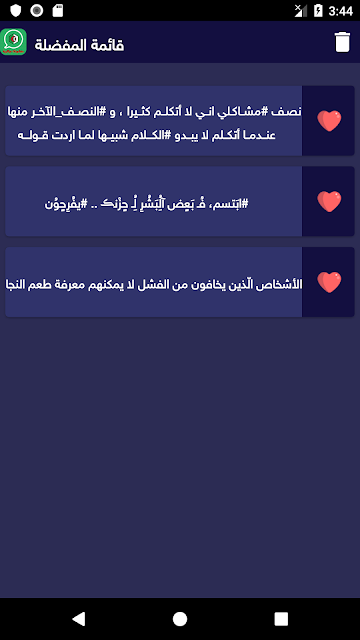The height and width of the screenshot is (640, 360).
Task: Unlike the quote about الأشخاص الذين يخافون من الفشل
Action: 329,282
